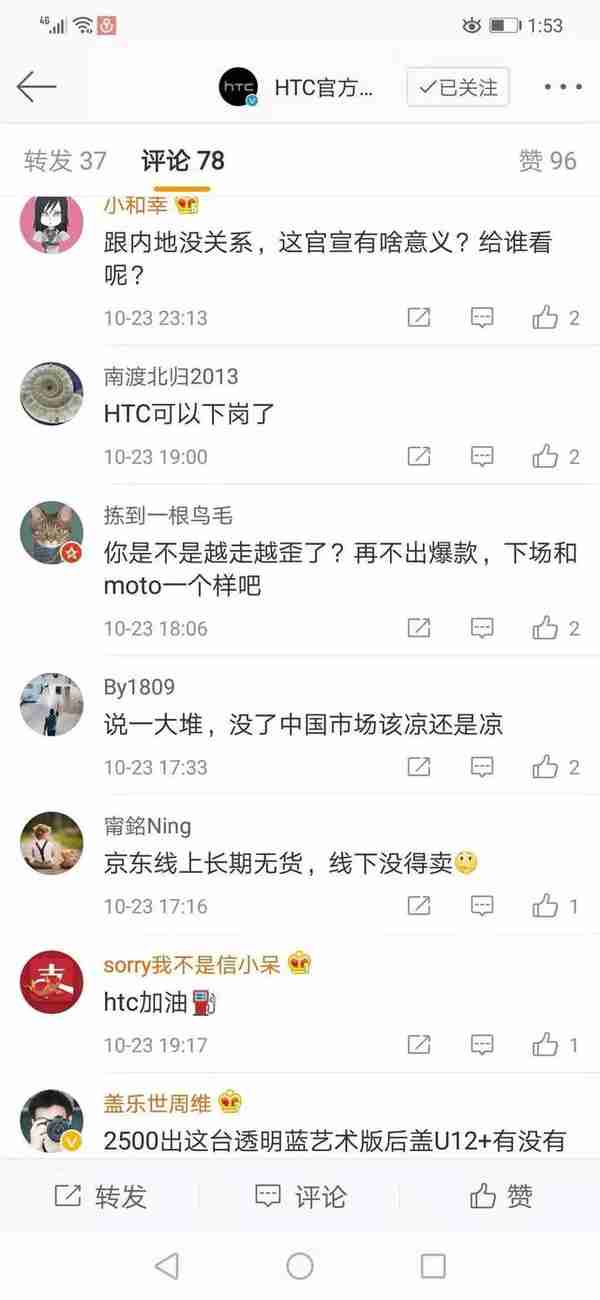This screenshot has width=600, height=1300.
Task: Open the overflow menu with three dots
Action: (563, 88)
